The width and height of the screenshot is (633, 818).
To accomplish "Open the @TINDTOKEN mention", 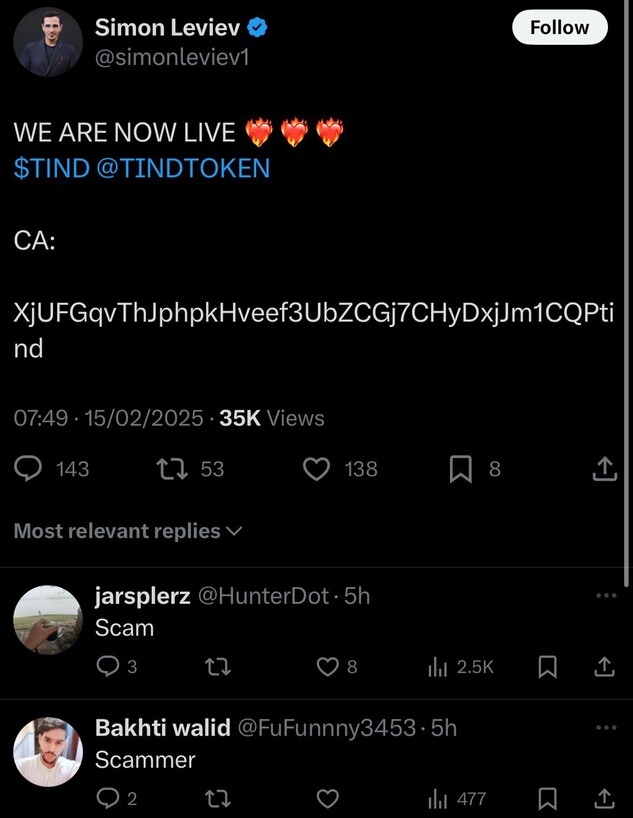I will coord(183,168).
